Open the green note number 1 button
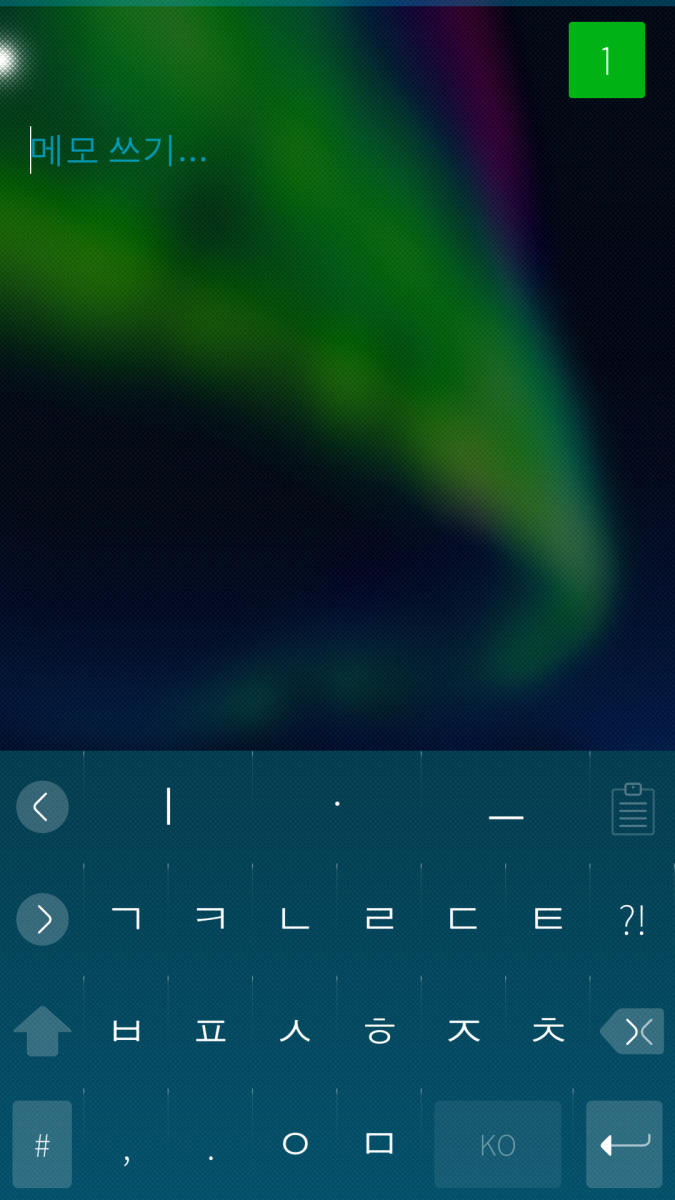Image resolution: width=675 pixels, height=1200 pixels. pyautogui.click(x=606, y=61)
